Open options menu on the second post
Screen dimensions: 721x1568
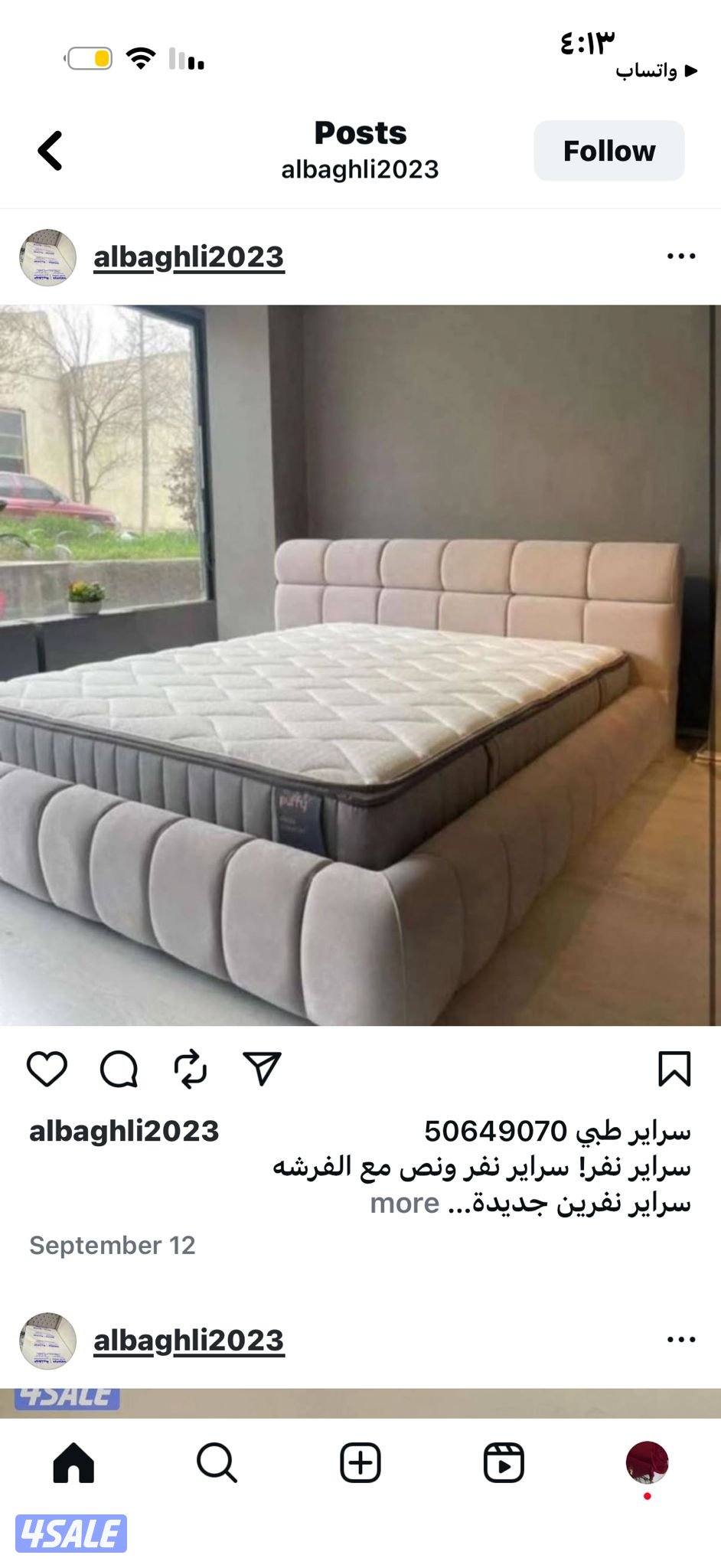tap(680, 1340)
